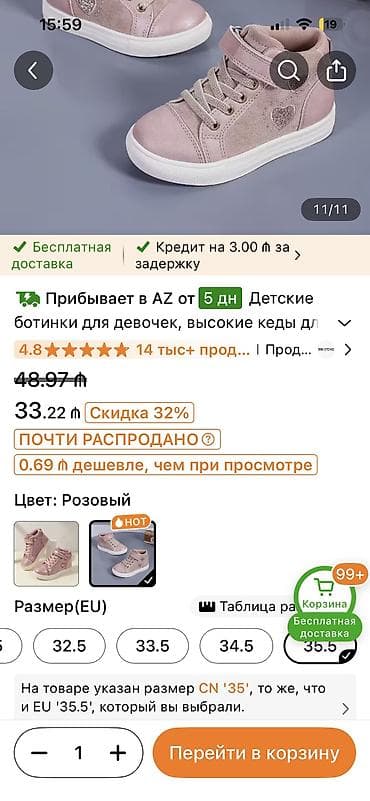Screen dimensions: 370x801
Task: Tap the ПОЧТИ РАСПРОДАНО info badge
Action: pos(118,439)
